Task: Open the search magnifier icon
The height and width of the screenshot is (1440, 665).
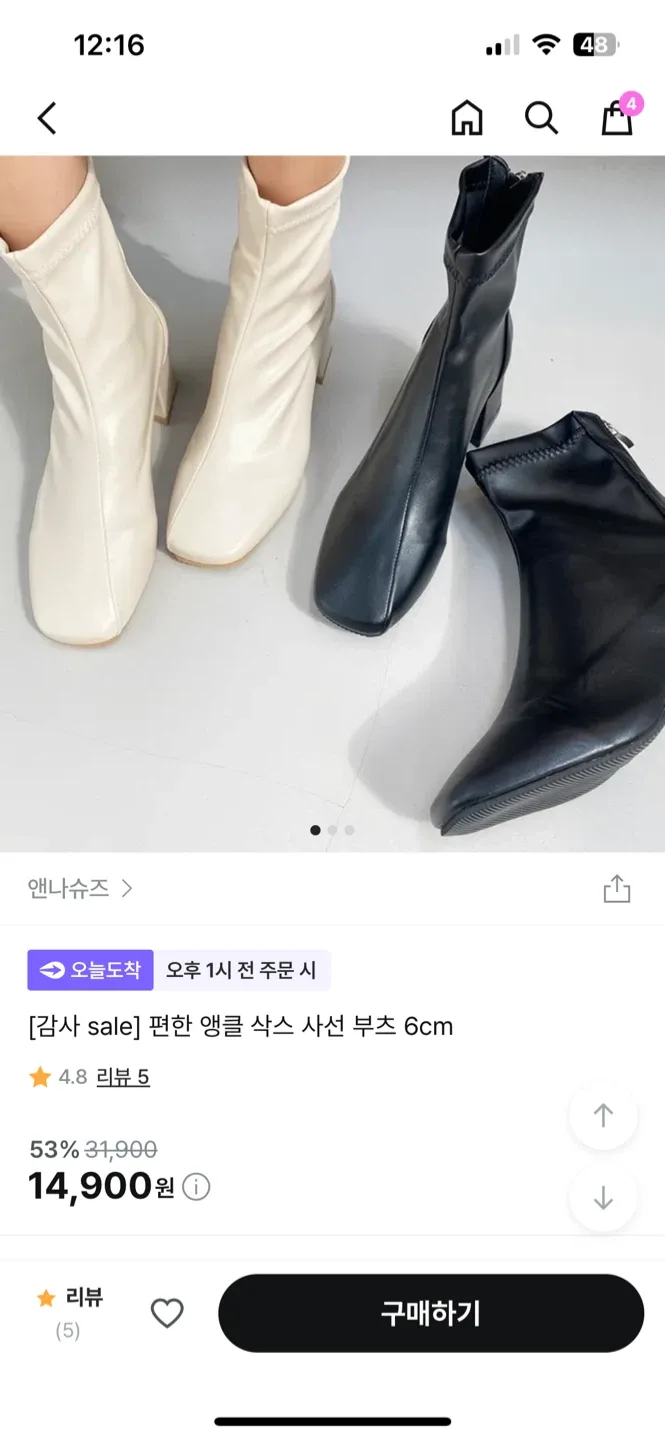Action: pyautogui.click(x=541, y=119)
